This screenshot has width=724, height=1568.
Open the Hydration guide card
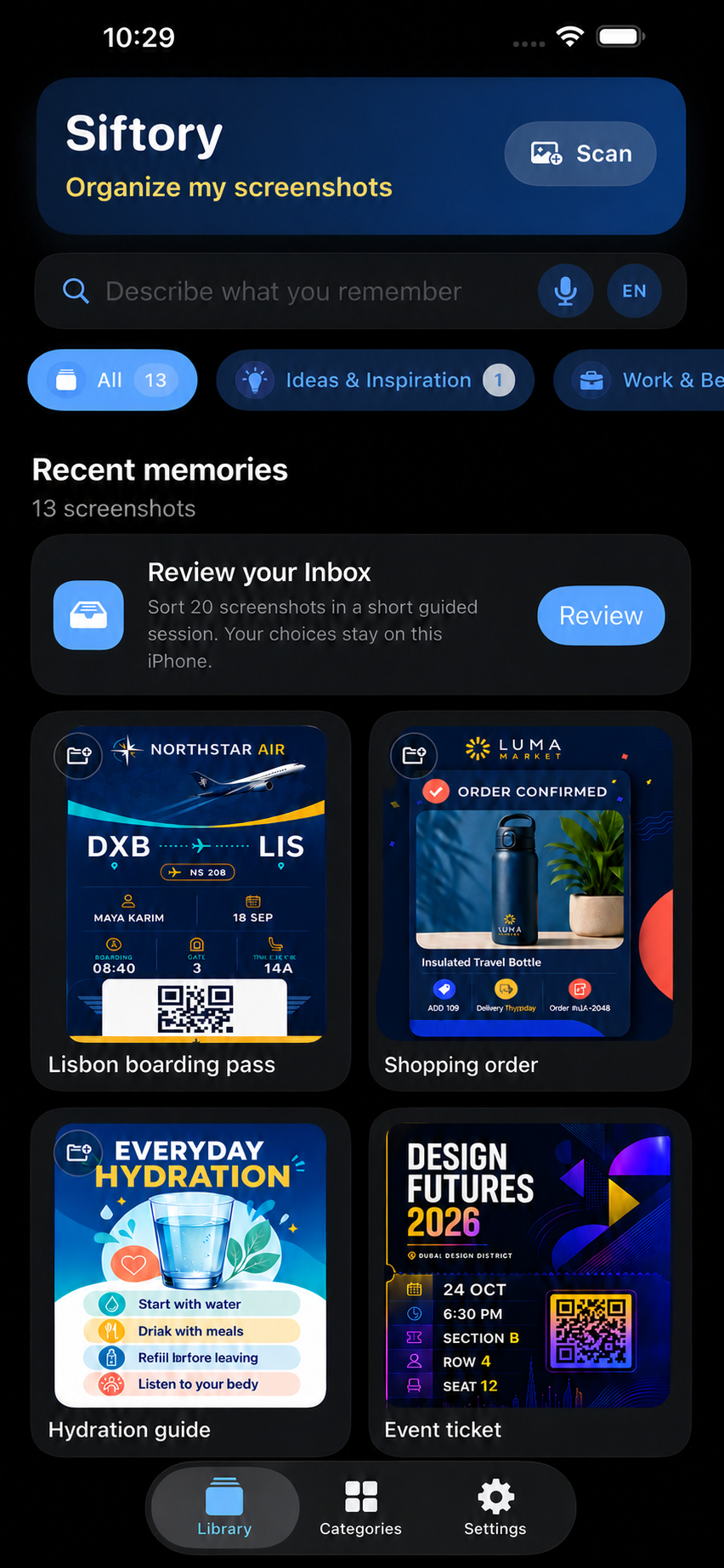(x=191, y=1283)
